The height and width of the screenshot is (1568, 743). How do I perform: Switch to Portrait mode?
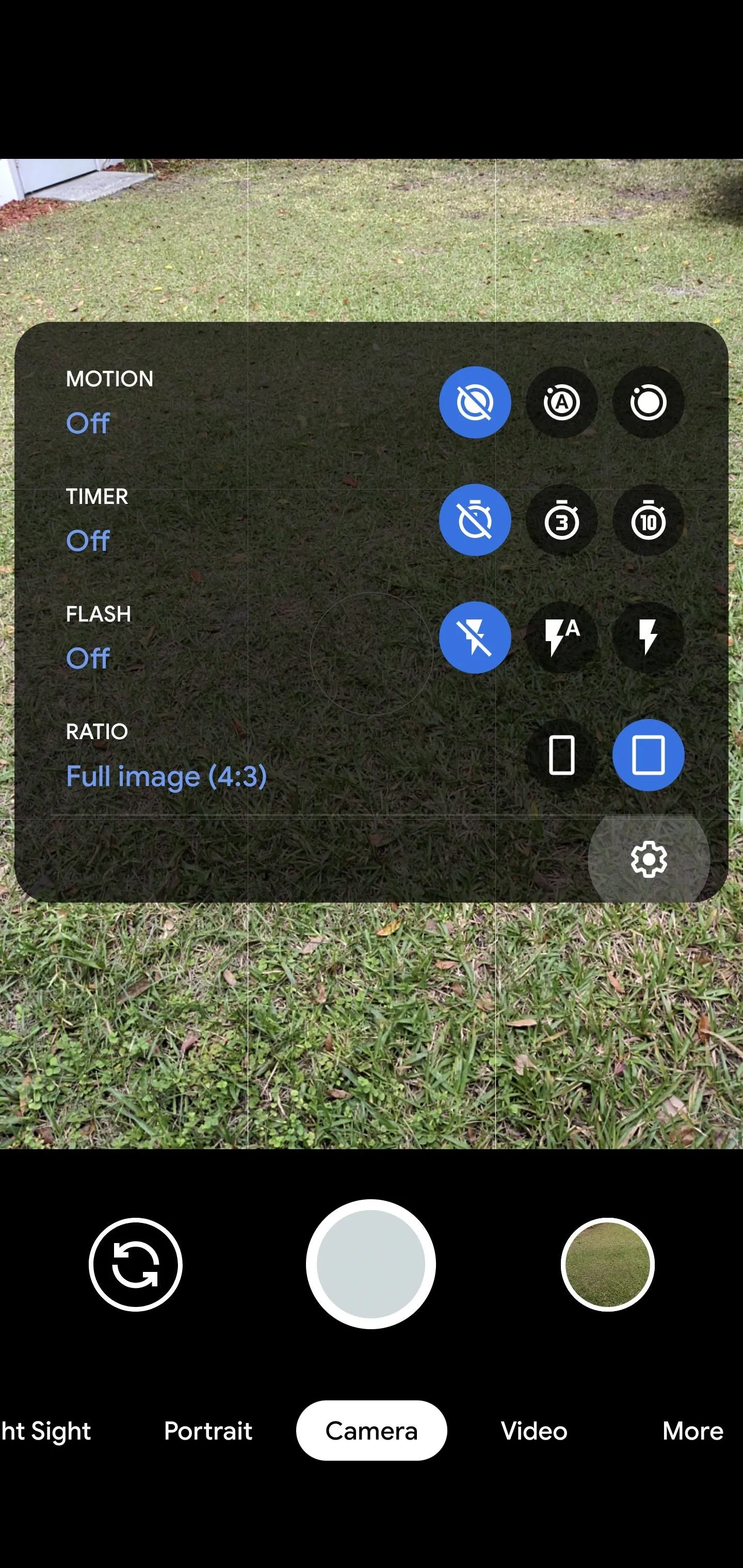(x=207, y=1430)
